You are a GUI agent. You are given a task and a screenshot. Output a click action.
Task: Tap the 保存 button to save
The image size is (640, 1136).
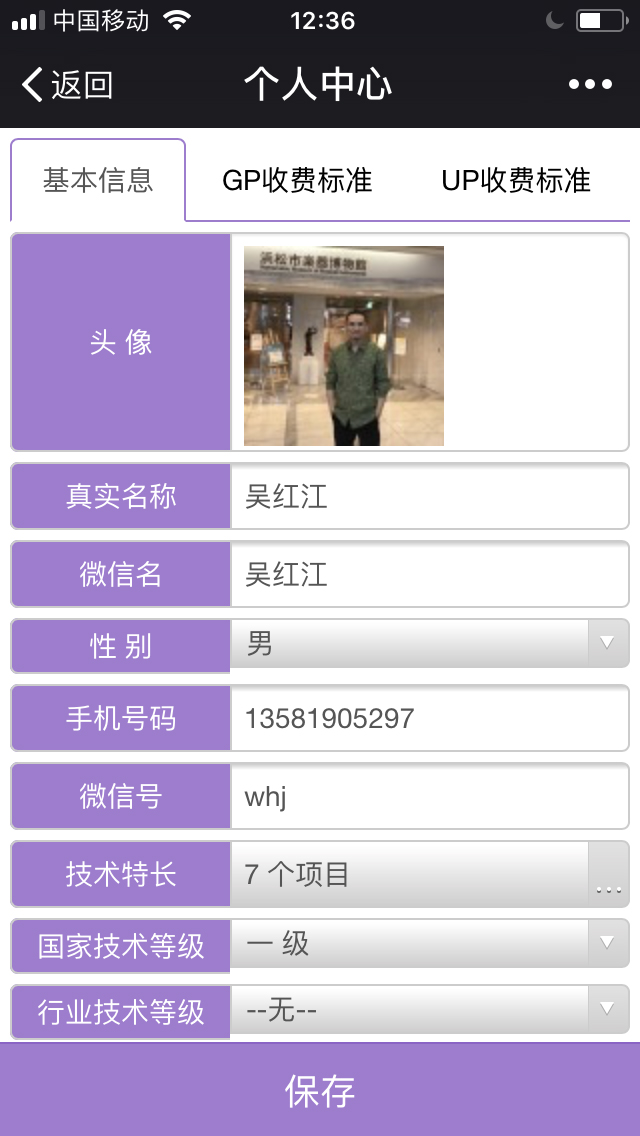[x=320, y=1090]
